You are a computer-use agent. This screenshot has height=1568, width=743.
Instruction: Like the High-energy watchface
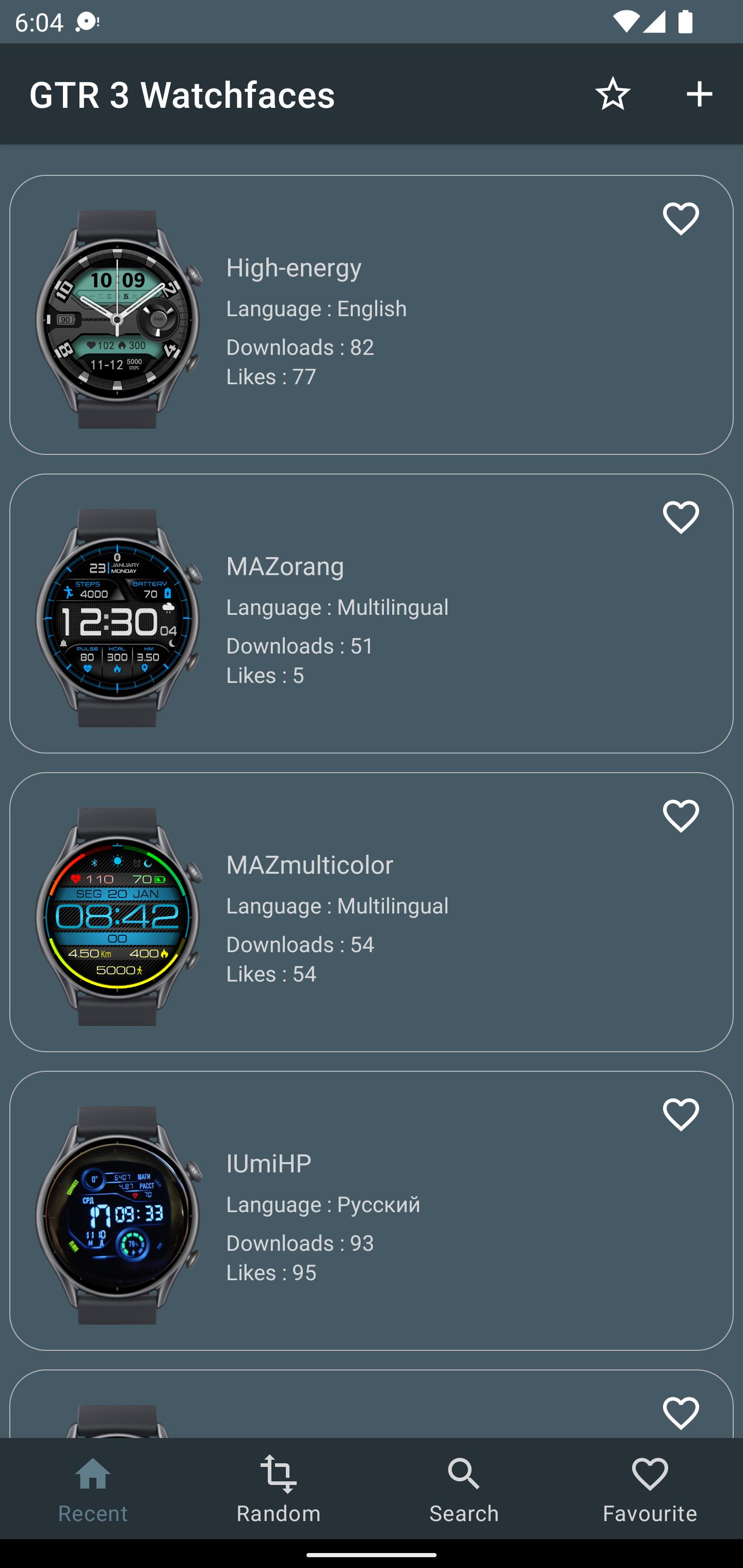point(680,219)
